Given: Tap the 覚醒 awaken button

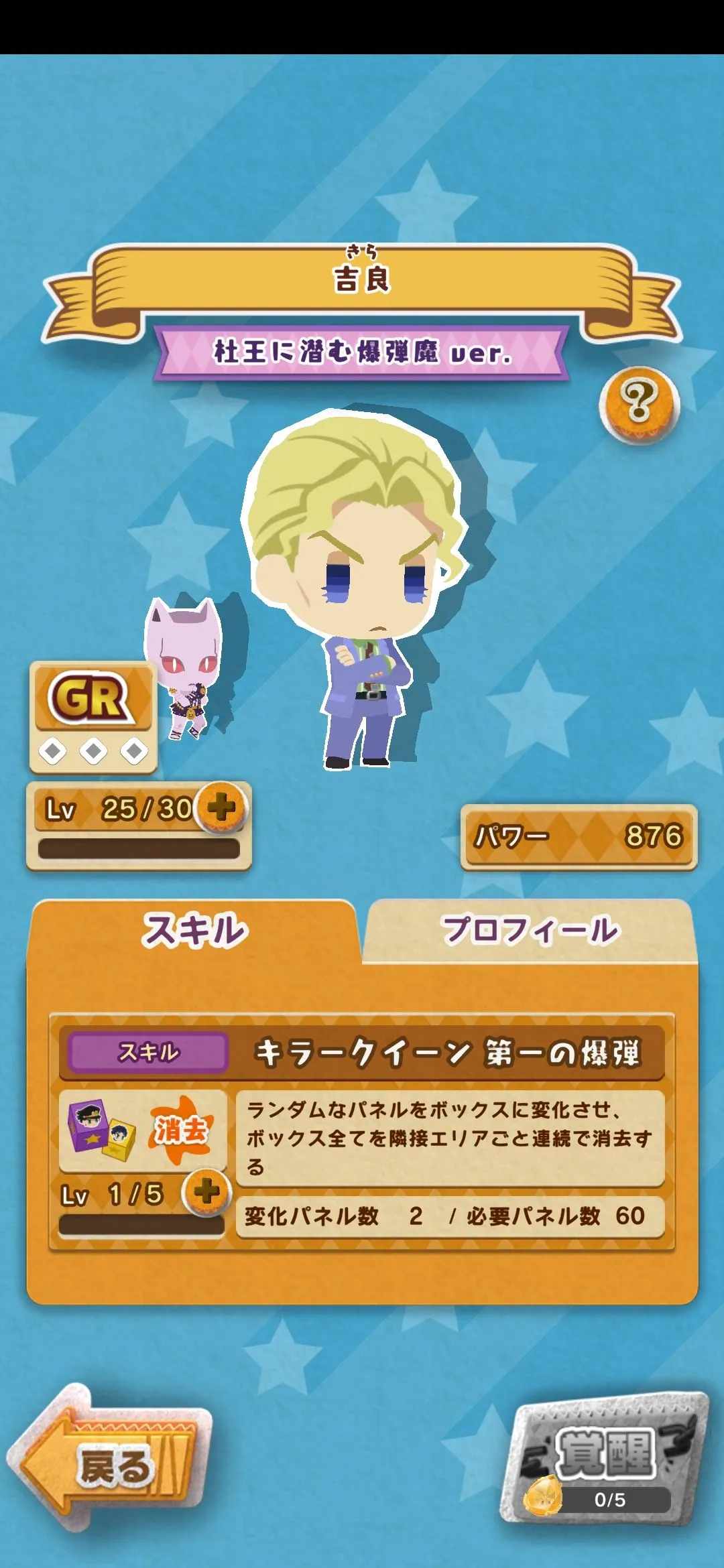Looking at the screenshot, I should point(605,1459).
